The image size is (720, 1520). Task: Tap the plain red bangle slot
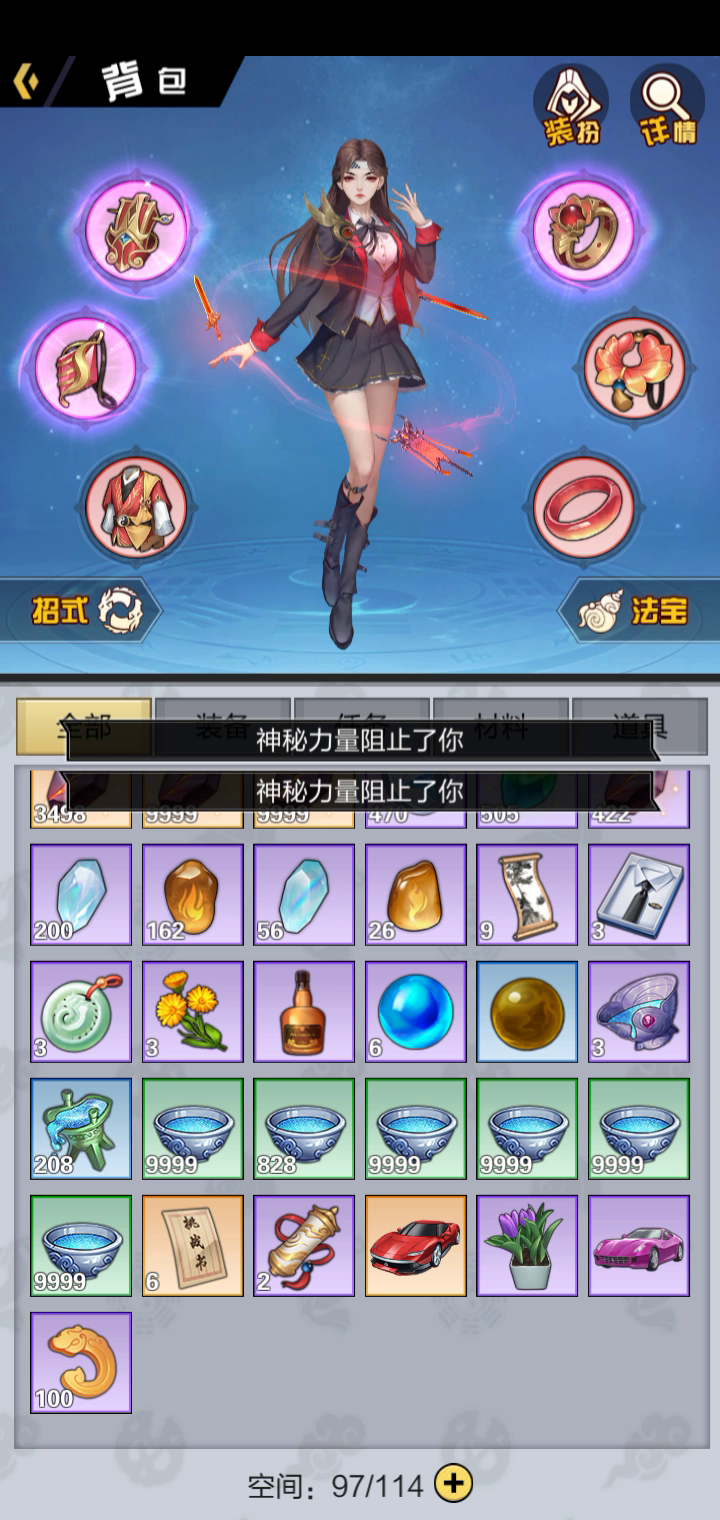coord(583,506)
